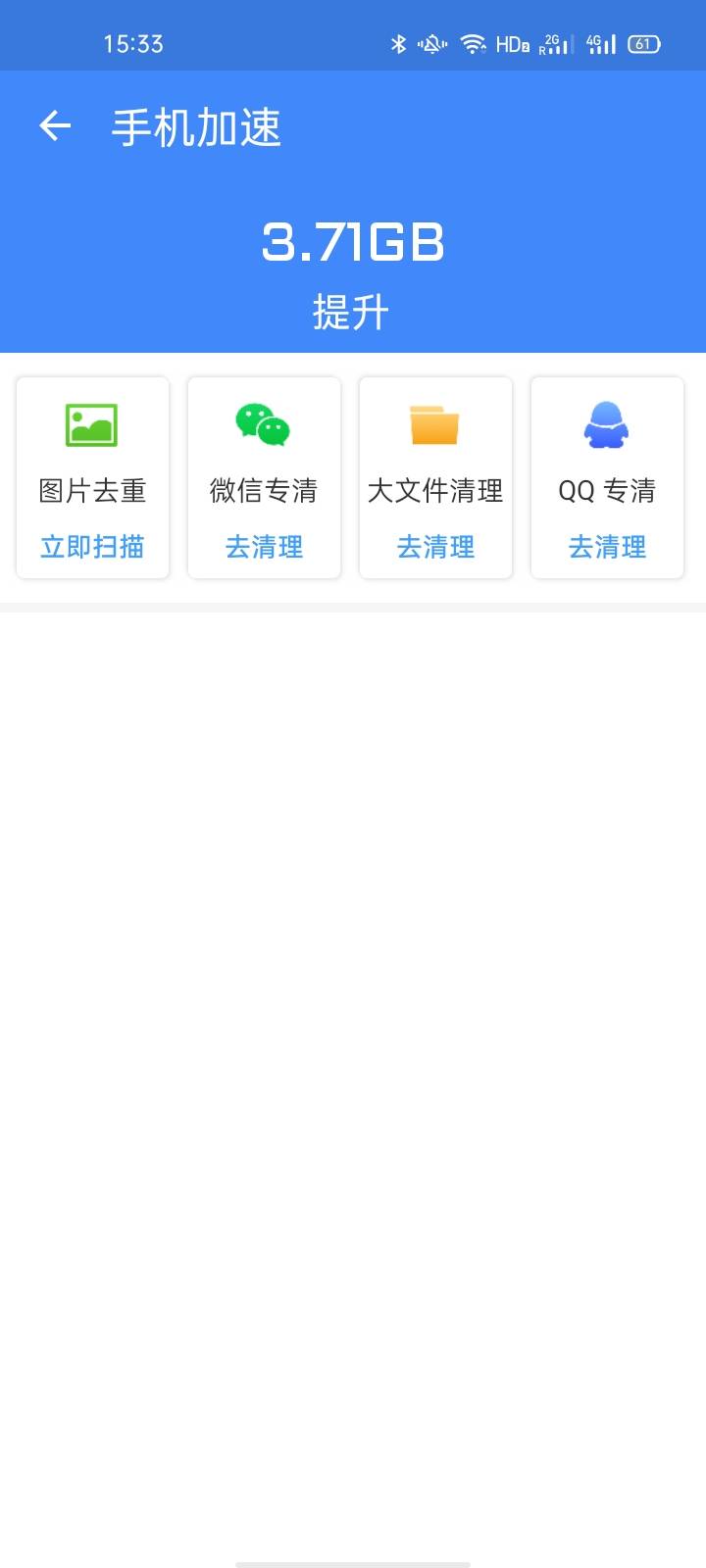Tap the 提升 label under 3.71GB
This screenshot has height=1568, width=706.
click(x=353, y=312)
